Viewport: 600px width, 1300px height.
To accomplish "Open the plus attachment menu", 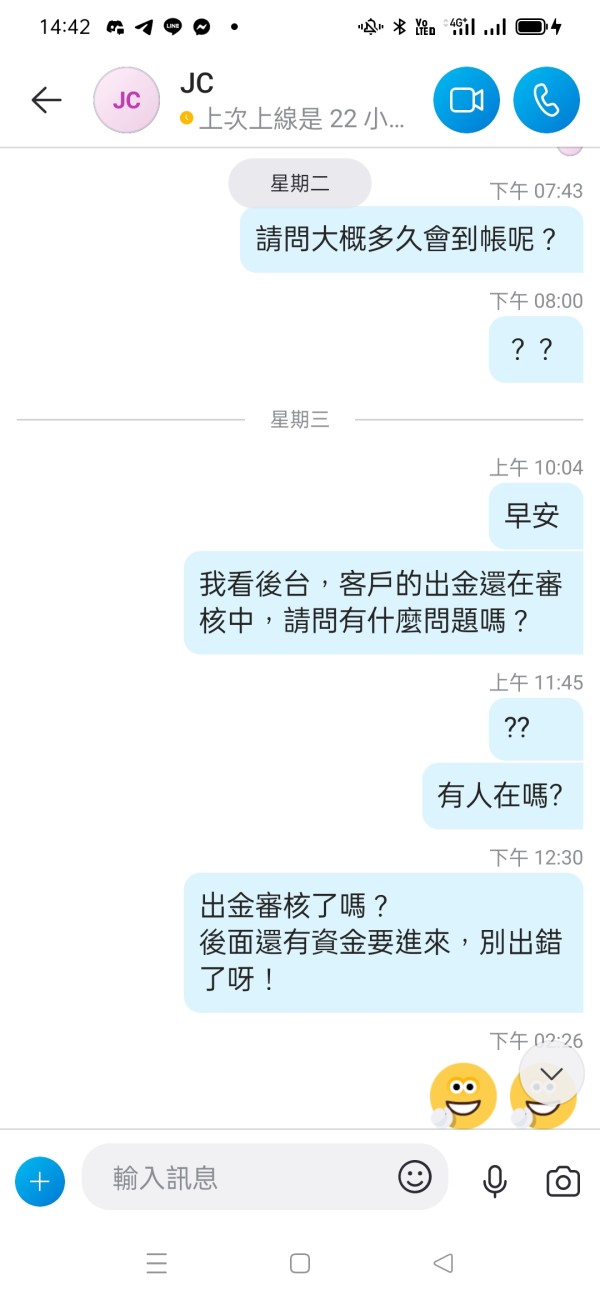I will [x=40, y=1181].
